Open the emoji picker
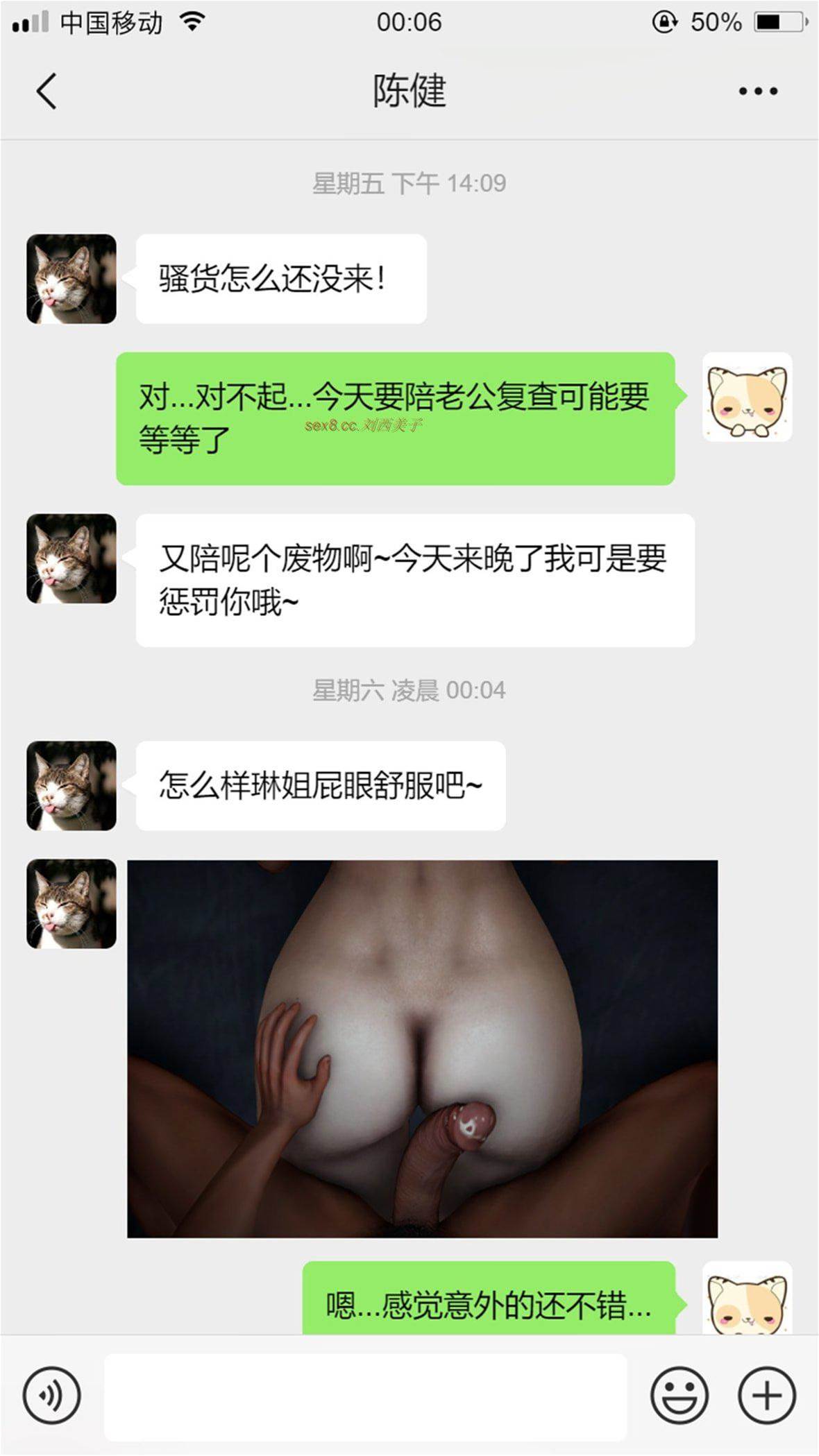Screen dimensions: 819x1456 click(679, 1395)
